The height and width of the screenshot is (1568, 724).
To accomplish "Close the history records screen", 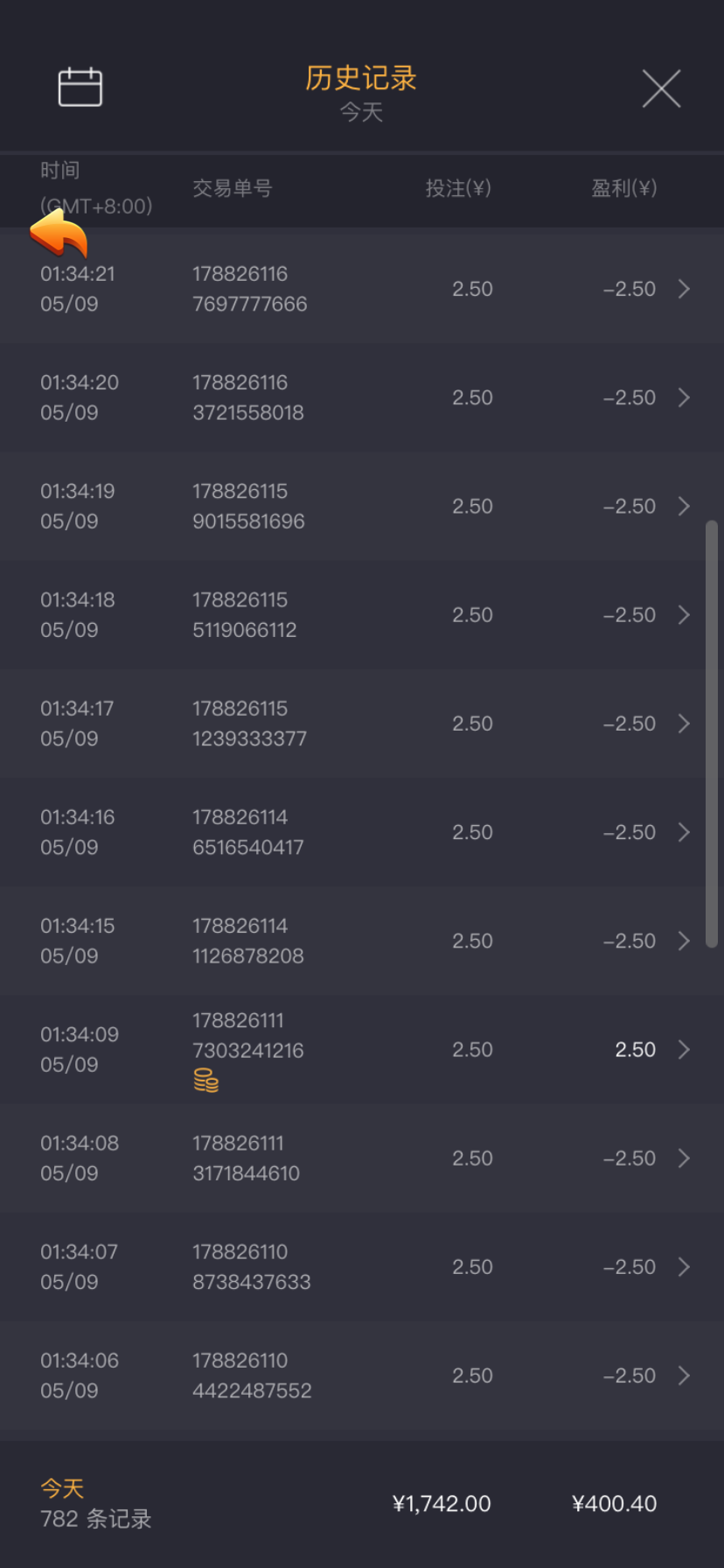I will click(x=661, y=88).
